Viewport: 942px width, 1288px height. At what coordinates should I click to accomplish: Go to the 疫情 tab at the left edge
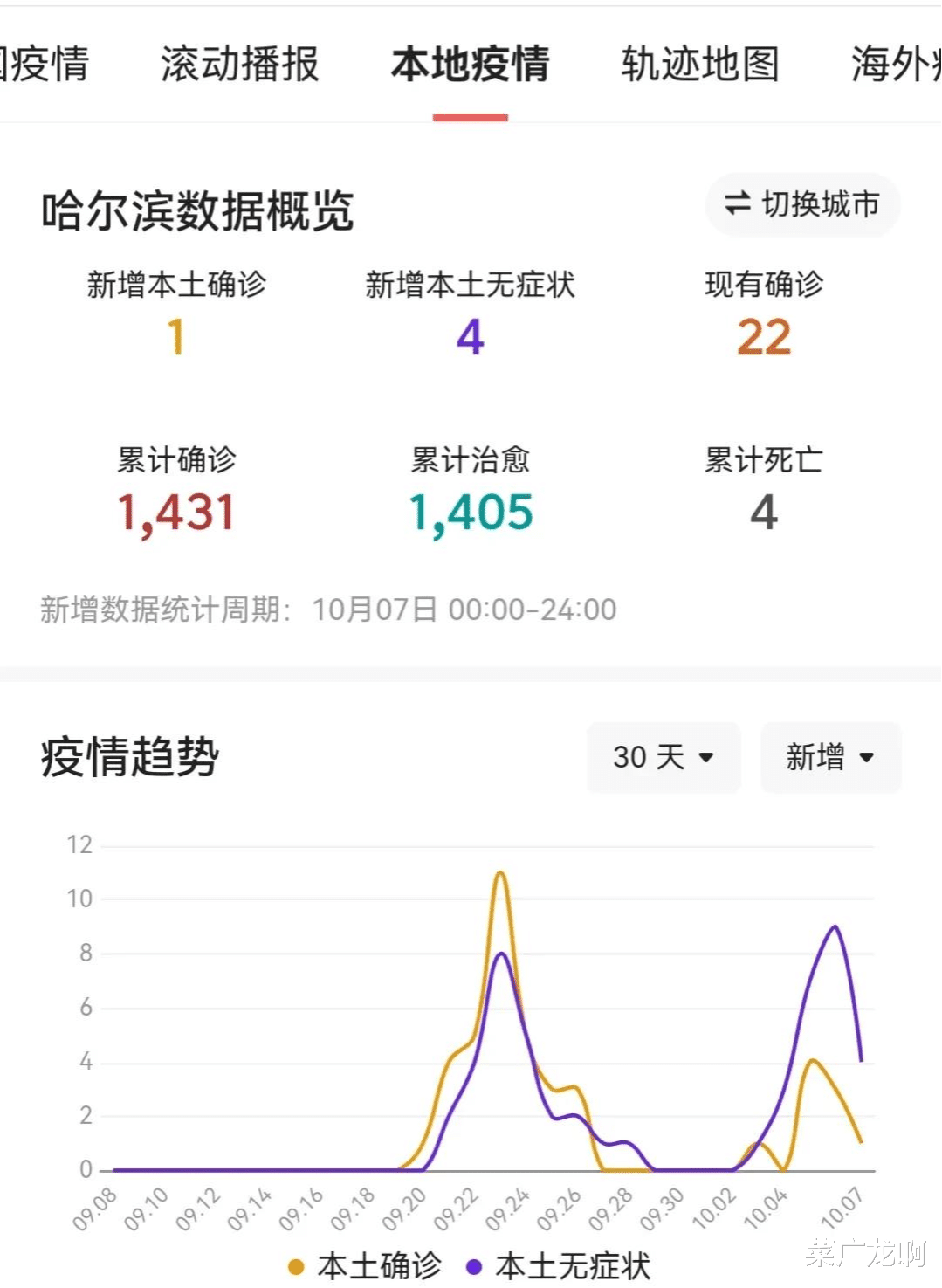(x=45, y=64)
